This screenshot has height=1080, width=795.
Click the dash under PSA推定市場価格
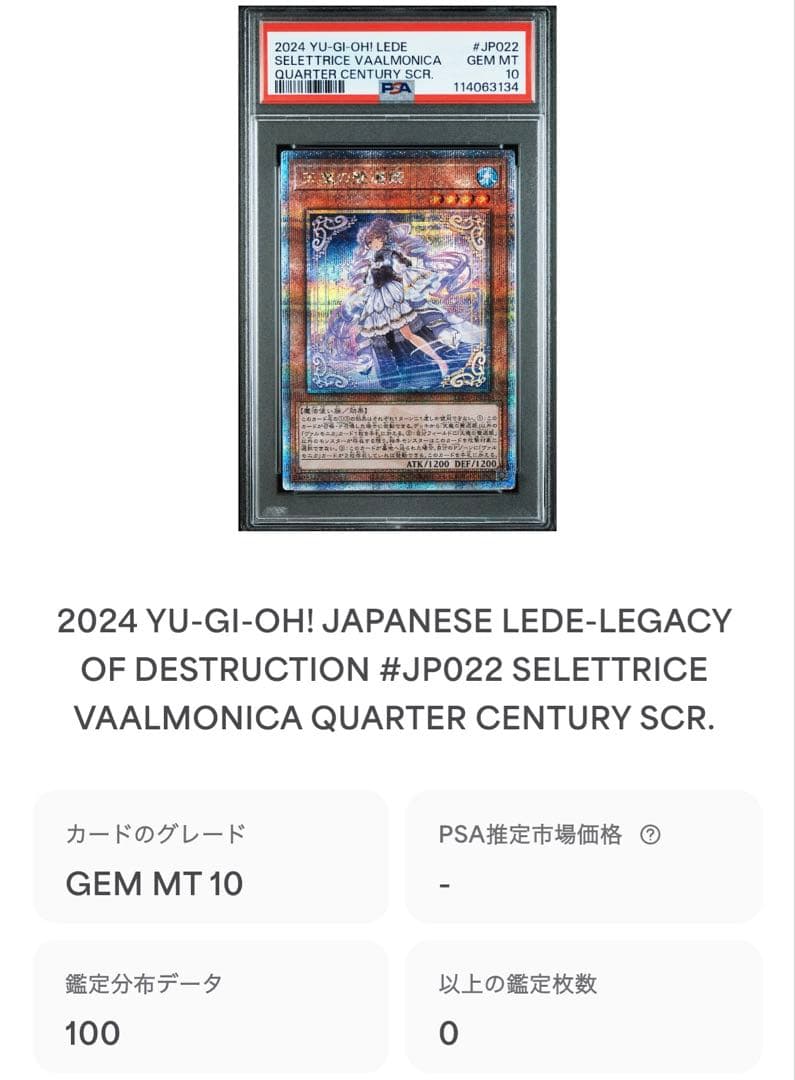(443, 884)
